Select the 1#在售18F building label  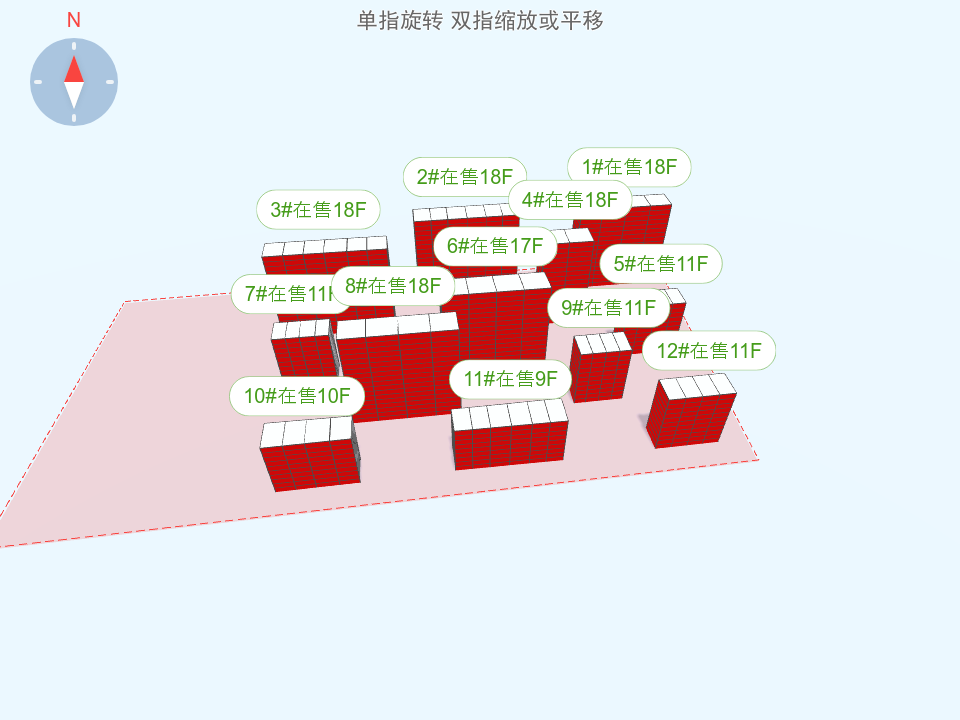tap(630, 167)
